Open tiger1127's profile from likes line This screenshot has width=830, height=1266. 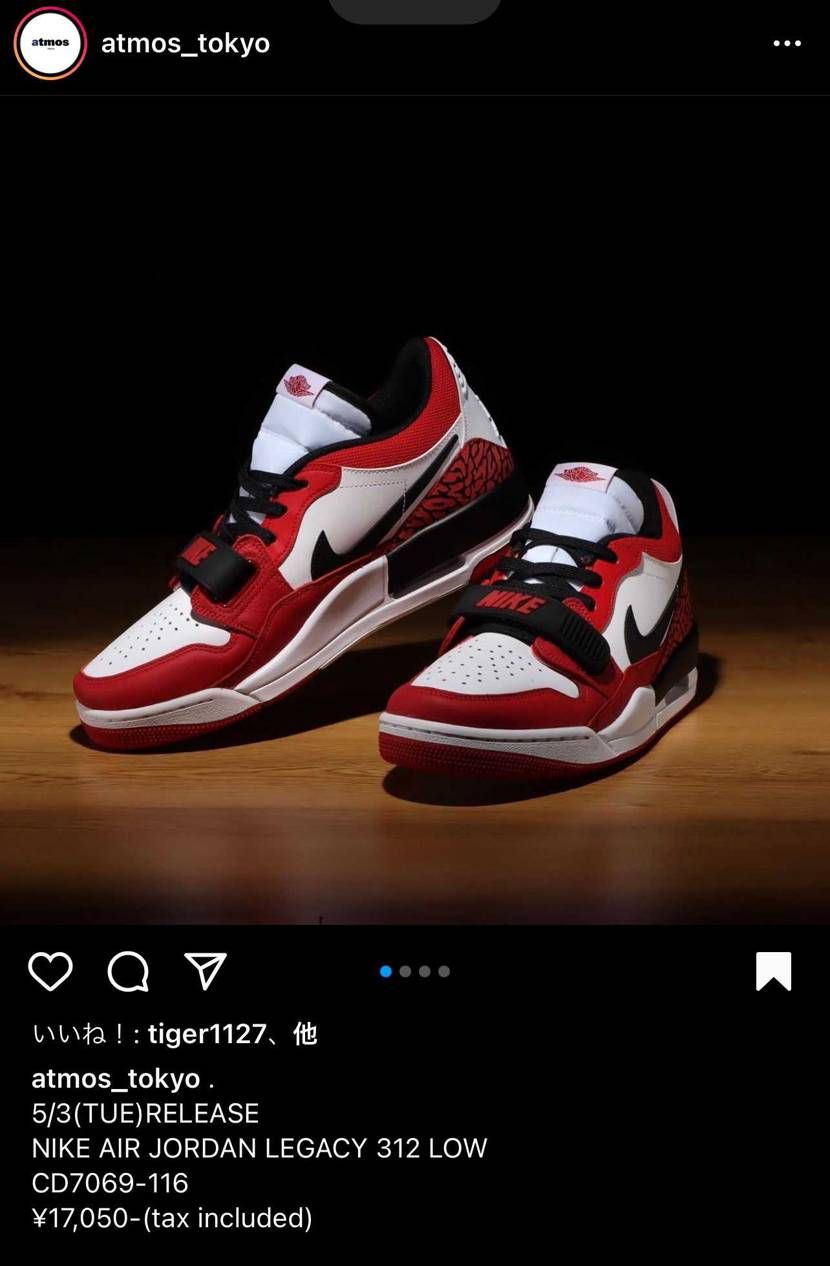click(207, 1034)
